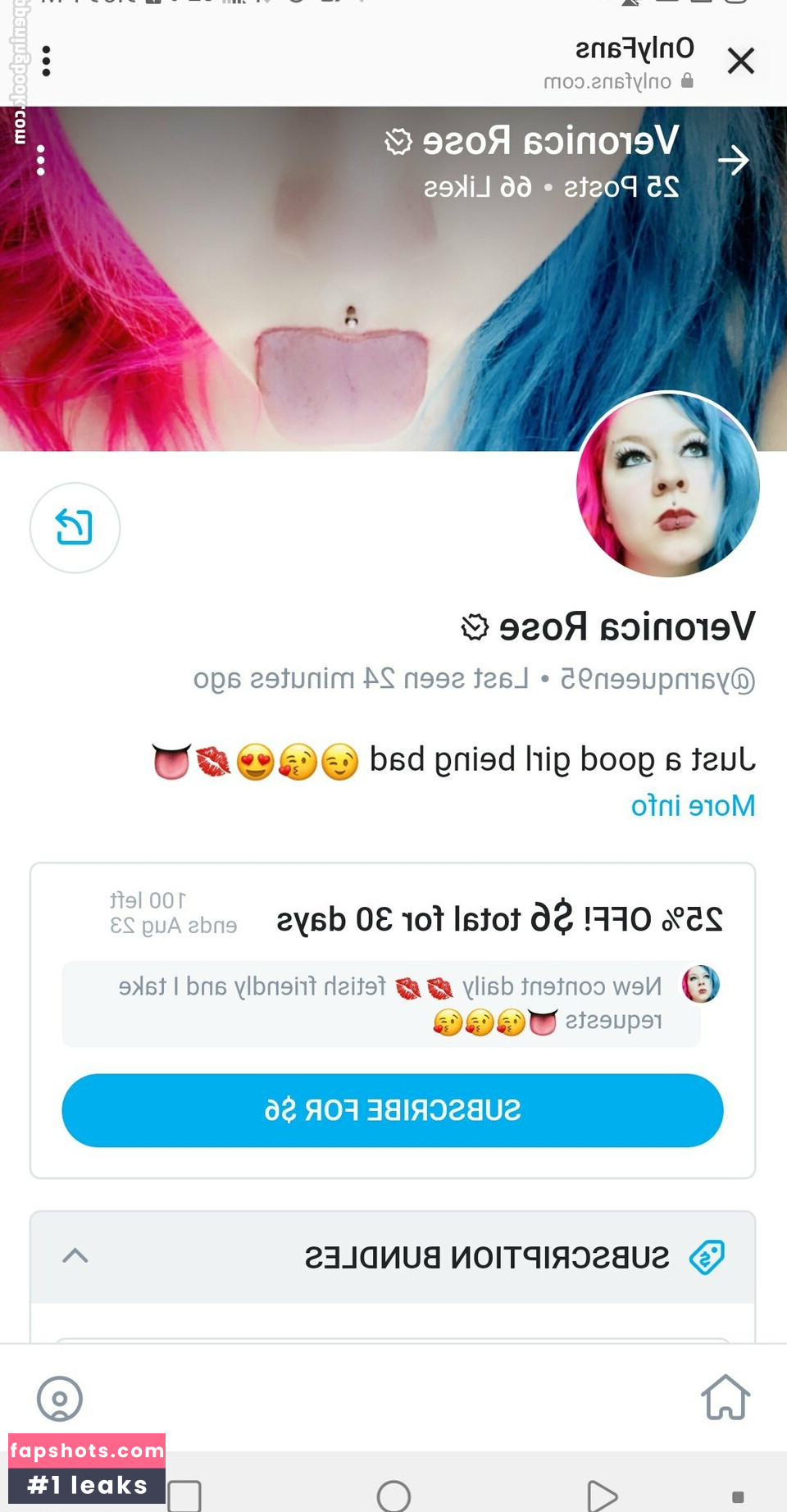Viewport: 787px width, 1512px height.
Task: Open Veronica Rose's profile picture
Action: 667,485
